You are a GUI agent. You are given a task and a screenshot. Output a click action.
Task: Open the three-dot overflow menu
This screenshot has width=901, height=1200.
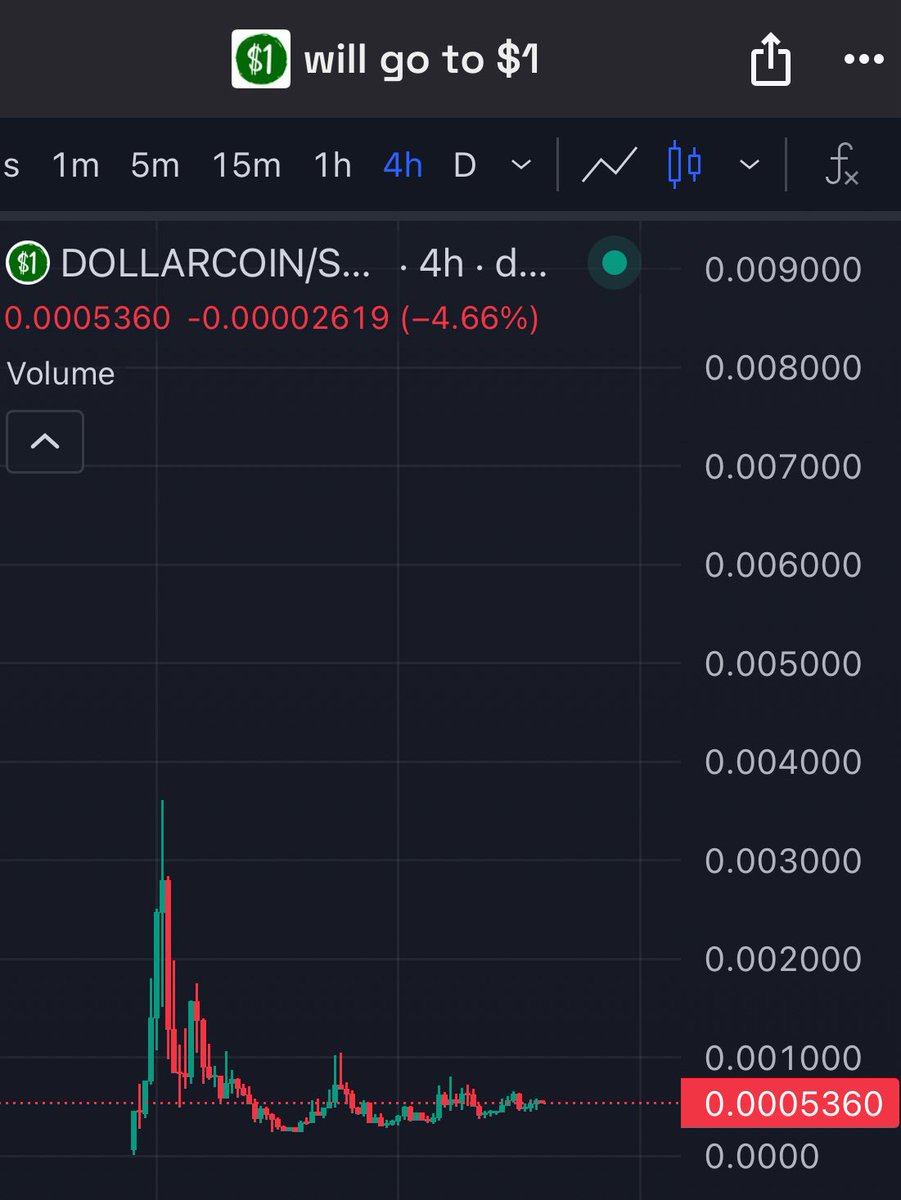pyautogui.click(x=862, y=60)
